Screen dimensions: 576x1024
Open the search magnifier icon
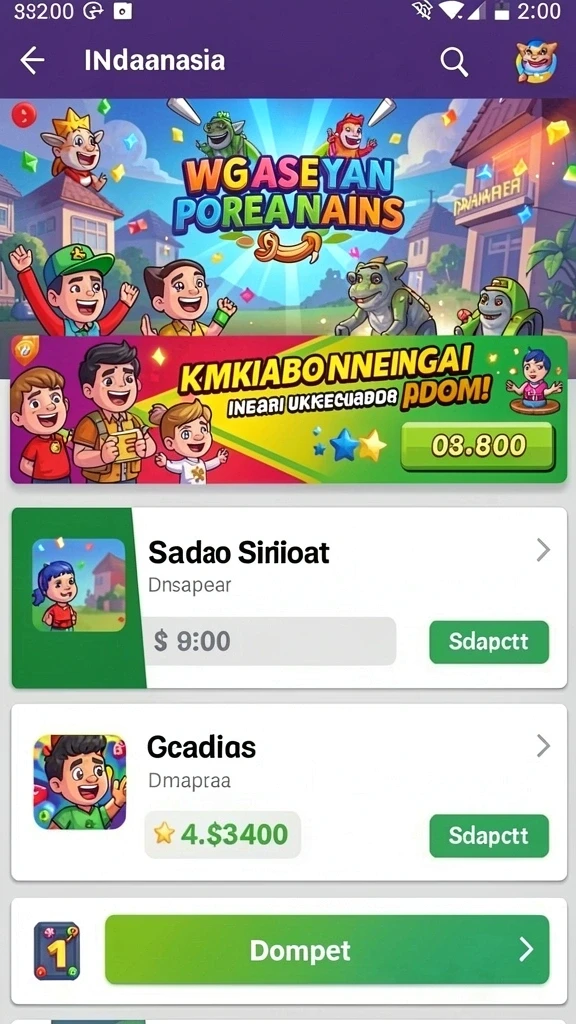click(x=454, y=61)
